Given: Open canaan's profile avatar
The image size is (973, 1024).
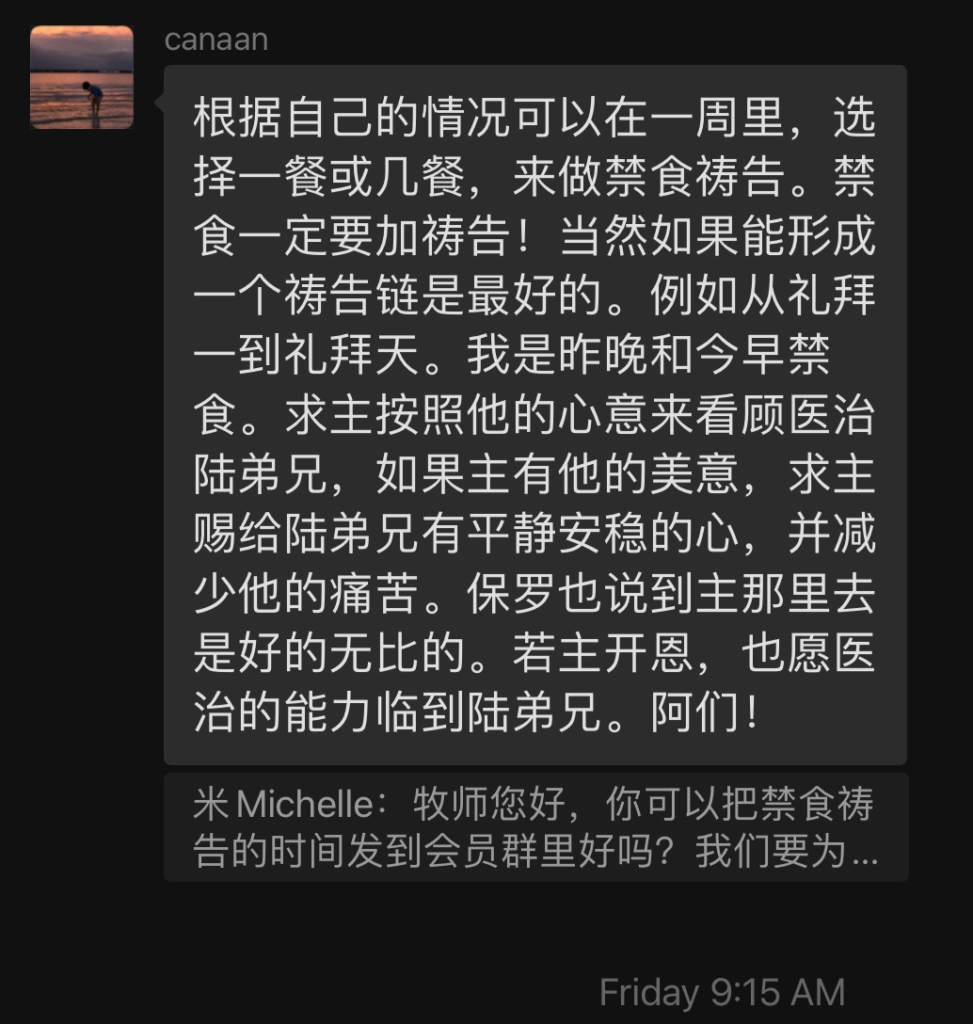Looking at the screenshot, I should click(82, 78).
